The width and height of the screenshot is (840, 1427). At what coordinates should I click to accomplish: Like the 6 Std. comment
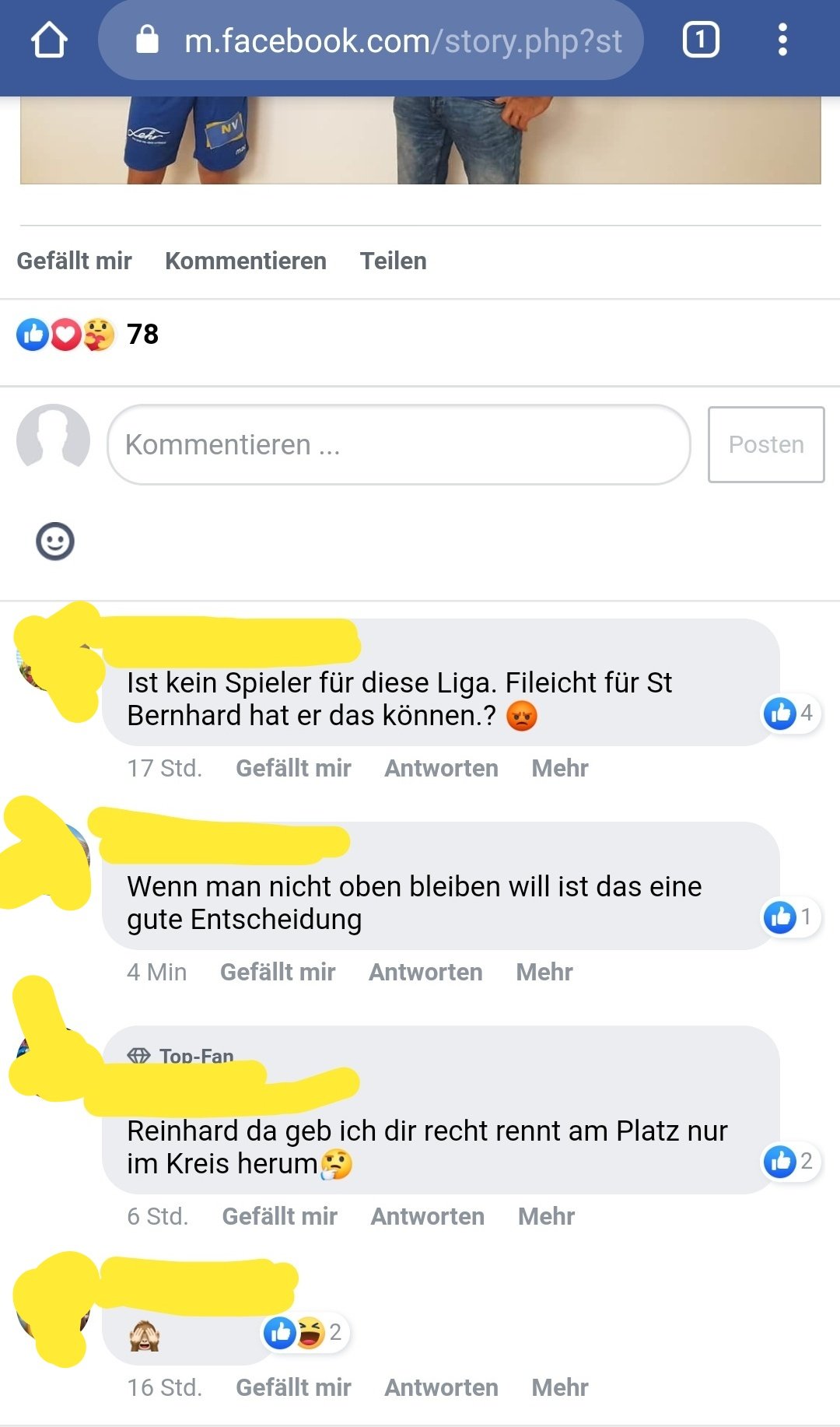click(279, 1216)
